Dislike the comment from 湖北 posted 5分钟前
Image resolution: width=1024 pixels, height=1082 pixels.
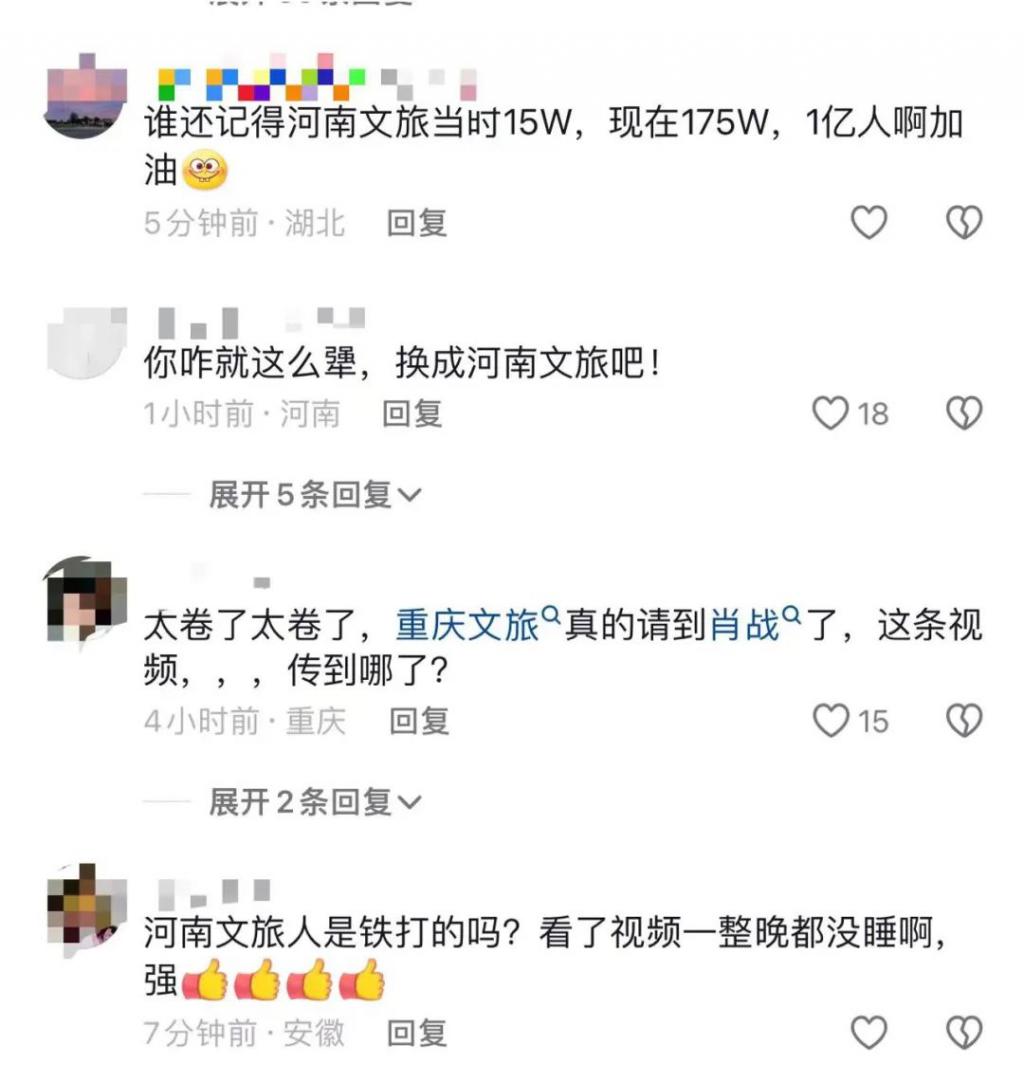tap(964, 223)
